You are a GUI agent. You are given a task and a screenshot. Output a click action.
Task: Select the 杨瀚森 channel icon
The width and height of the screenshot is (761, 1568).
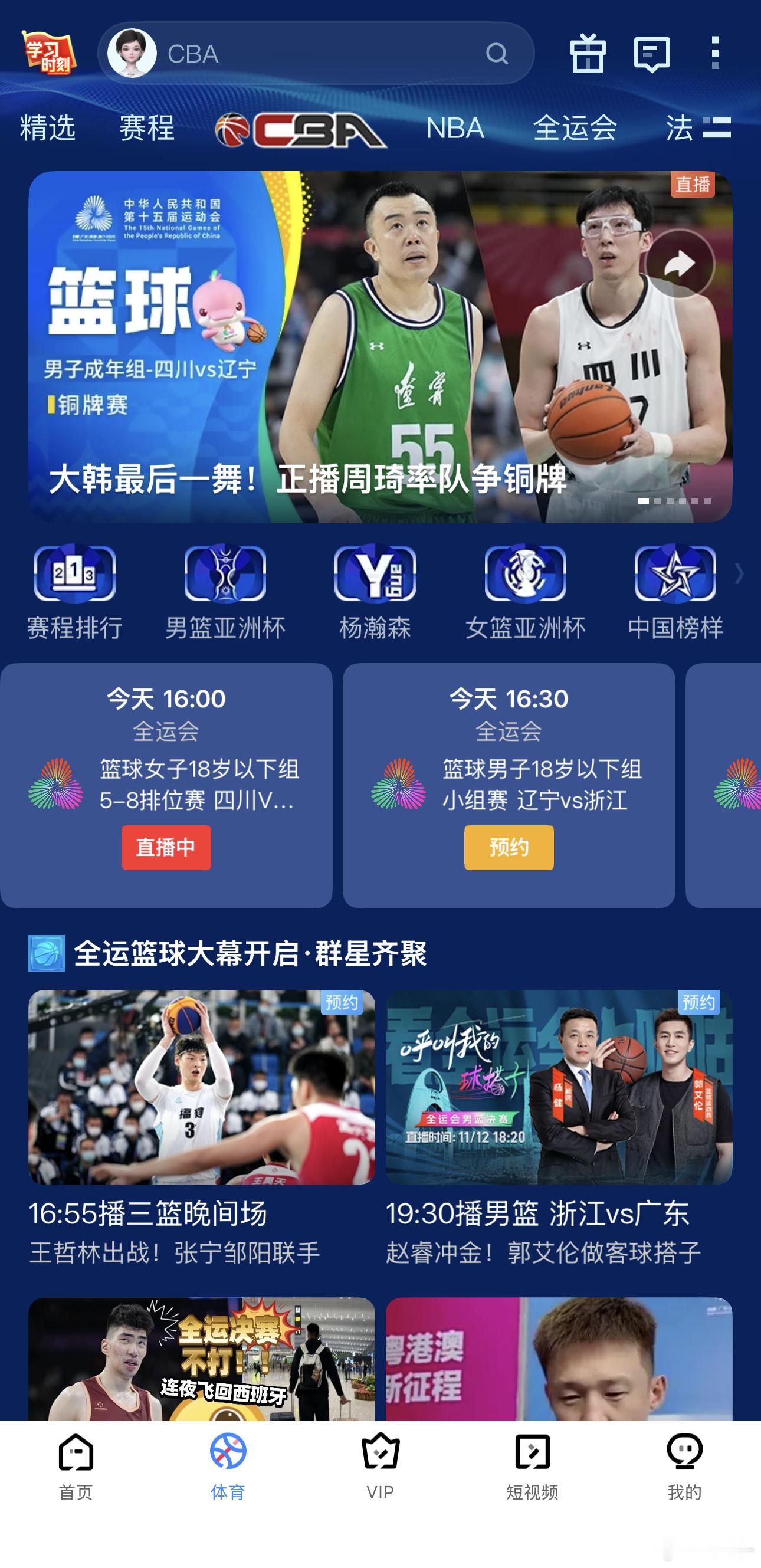pos(376,575)
